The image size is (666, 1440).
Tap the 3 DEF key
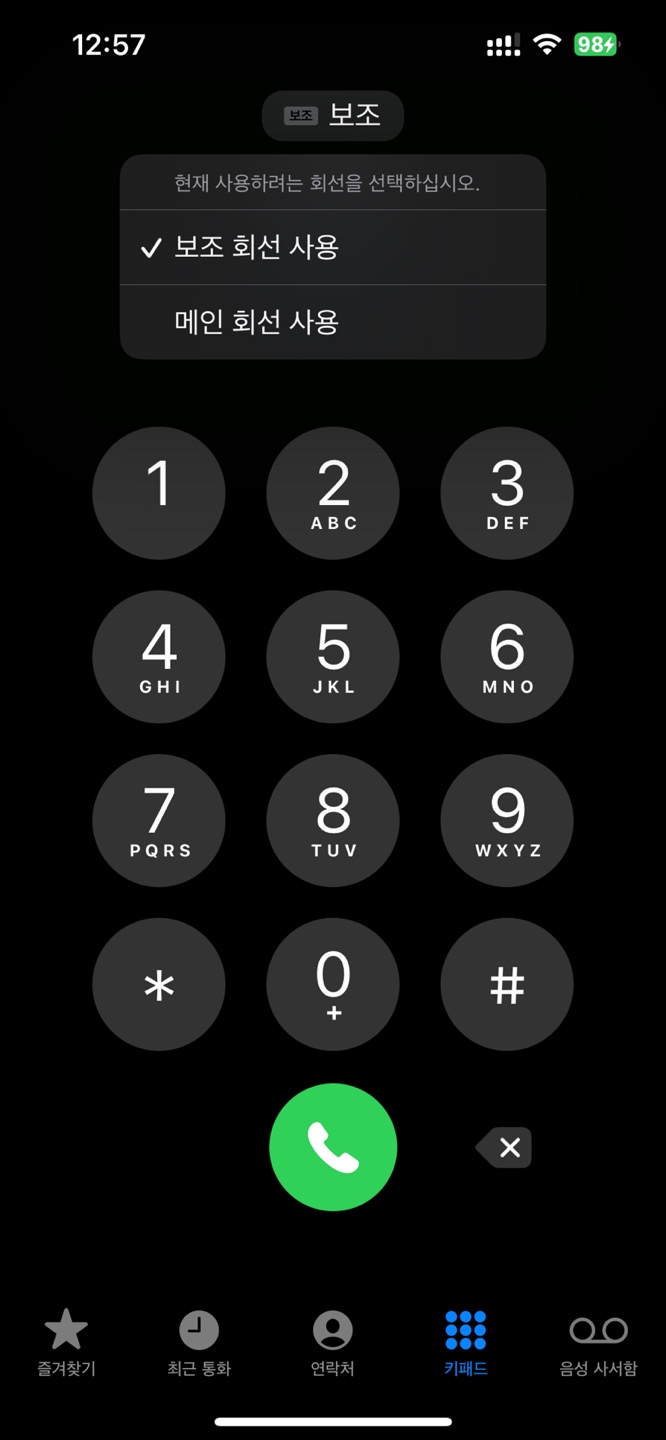(507, 493)
